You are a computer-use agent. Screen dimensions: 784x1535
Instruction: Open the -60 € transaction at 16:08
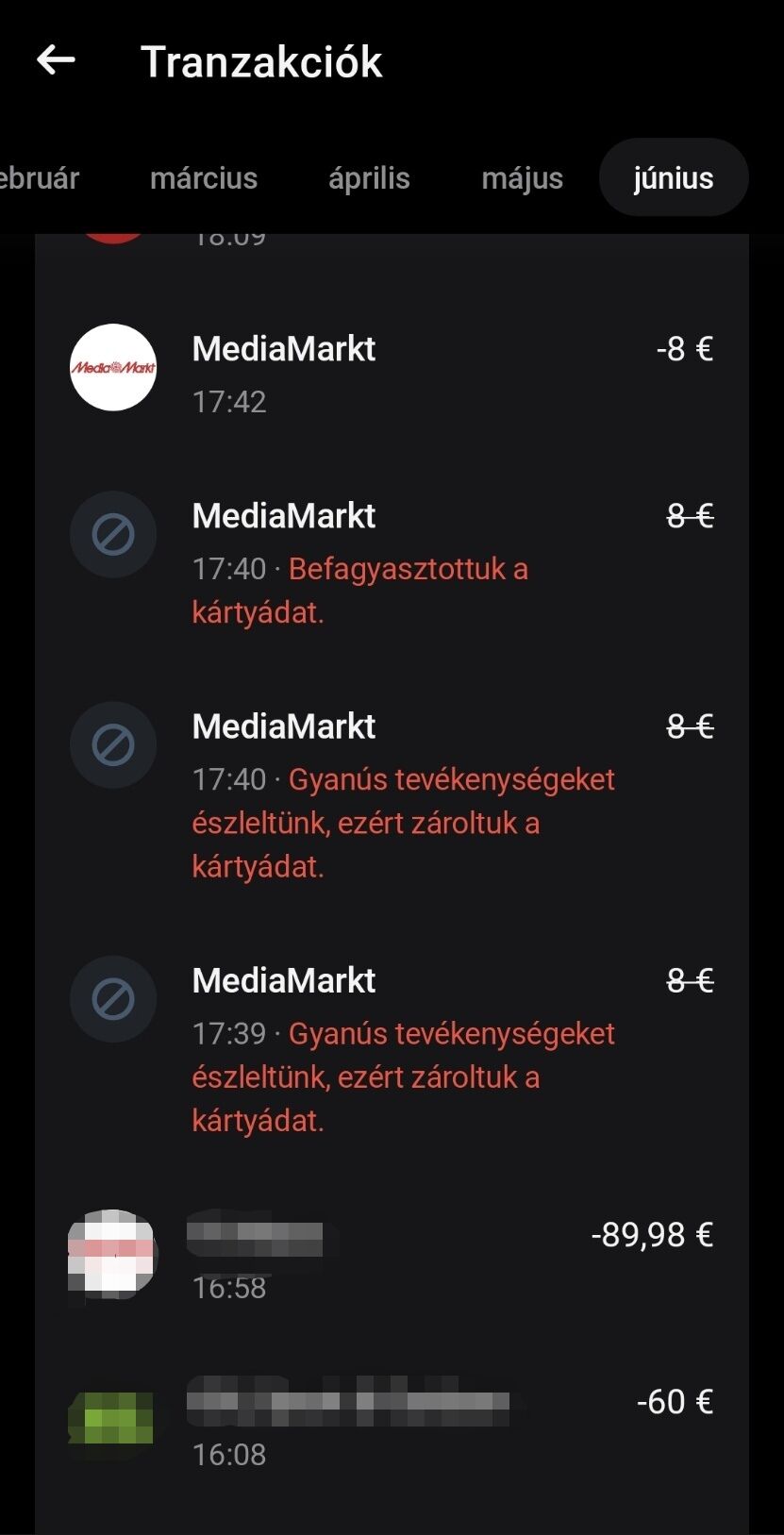pos(391,1425)
